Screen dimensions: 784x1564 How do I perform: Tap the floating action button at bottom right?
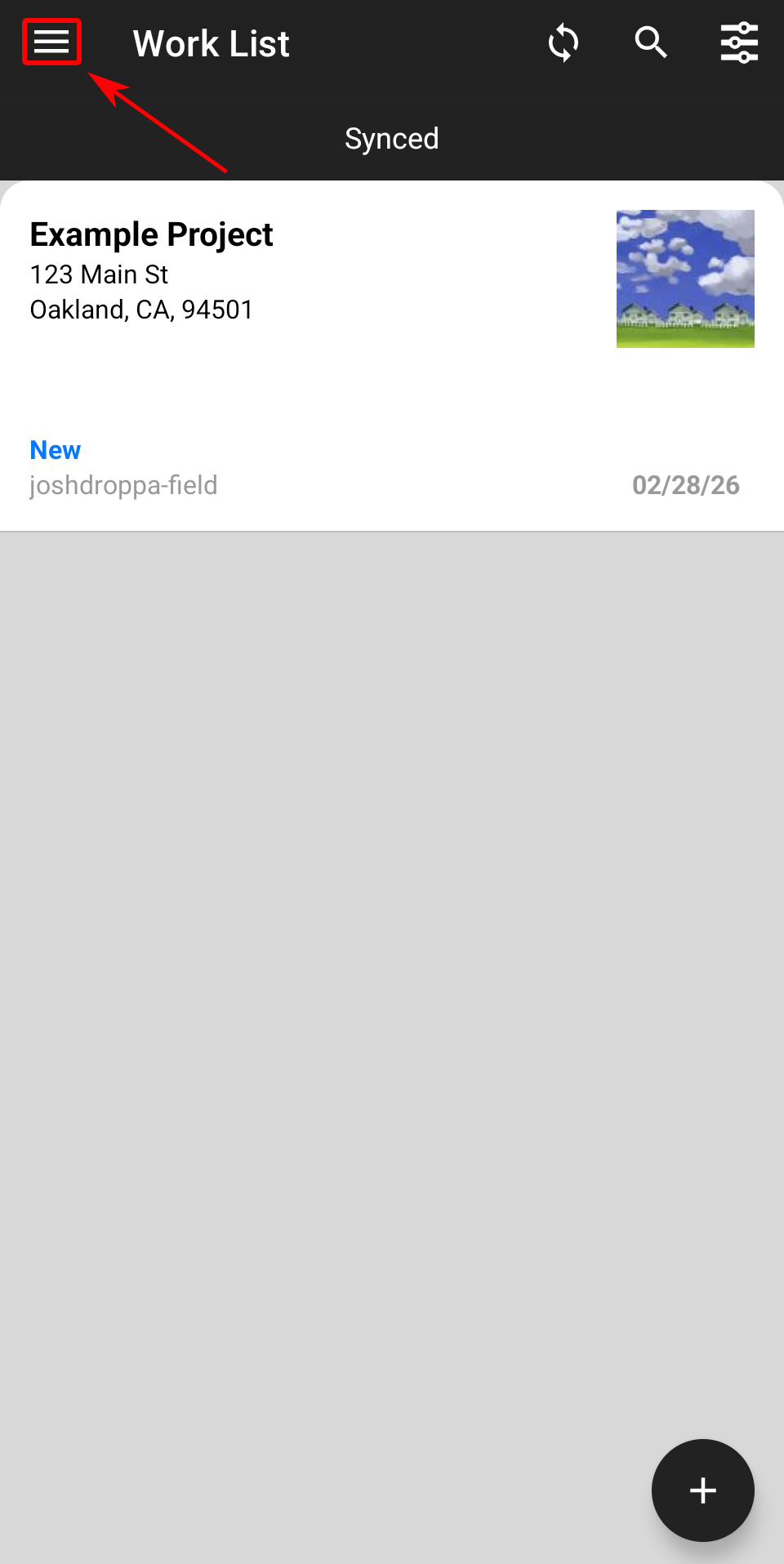(702, 1490)
